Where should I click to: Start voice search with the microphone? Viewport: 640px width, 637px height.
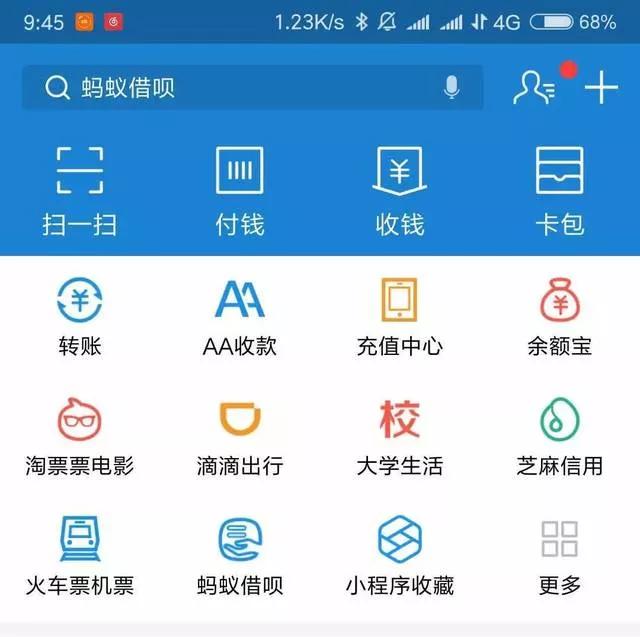coord(451,88)
